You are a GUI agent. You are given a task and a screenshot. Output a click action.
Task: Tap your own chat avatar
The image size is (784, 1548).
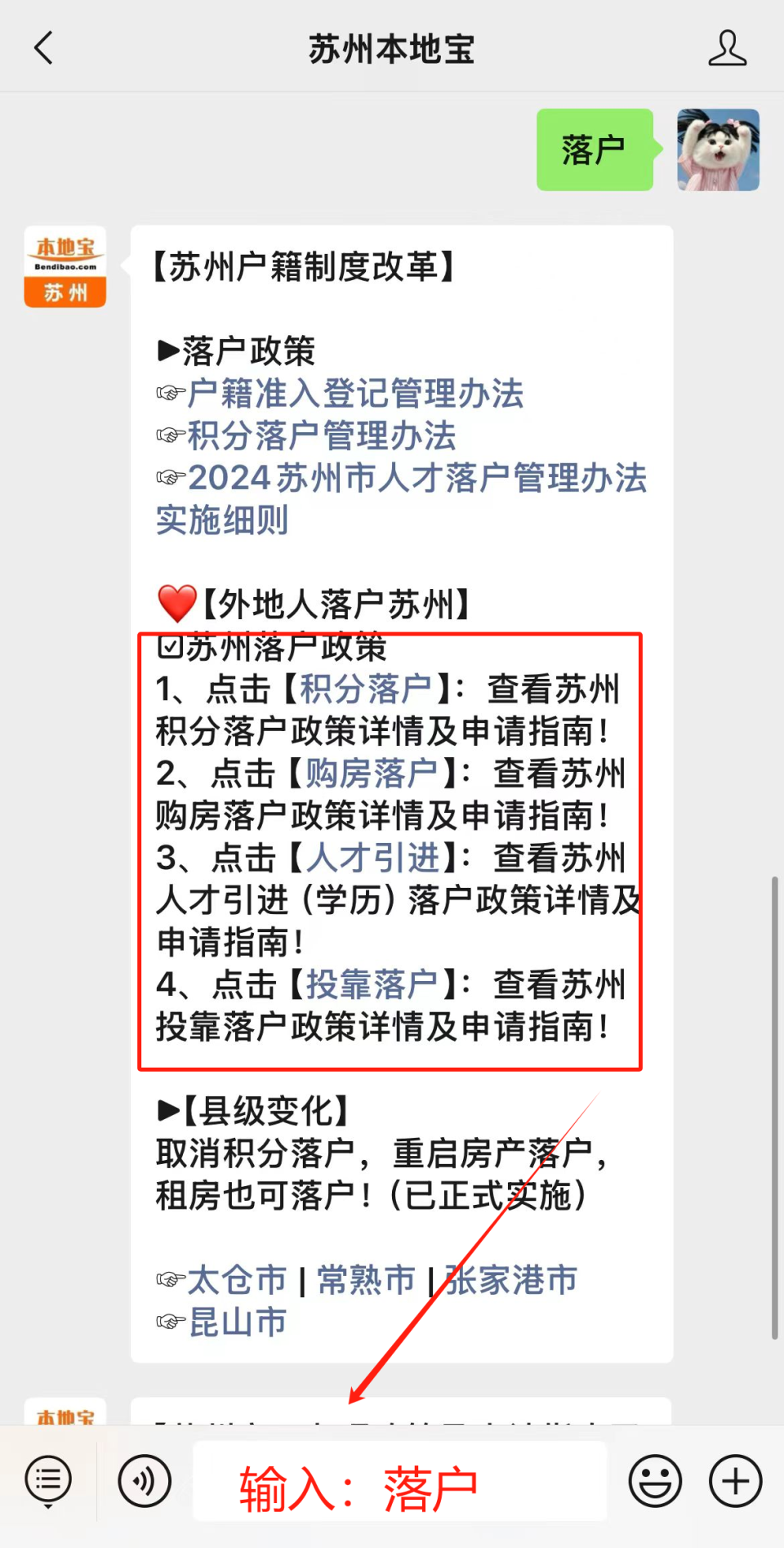[x=717, y=149]
